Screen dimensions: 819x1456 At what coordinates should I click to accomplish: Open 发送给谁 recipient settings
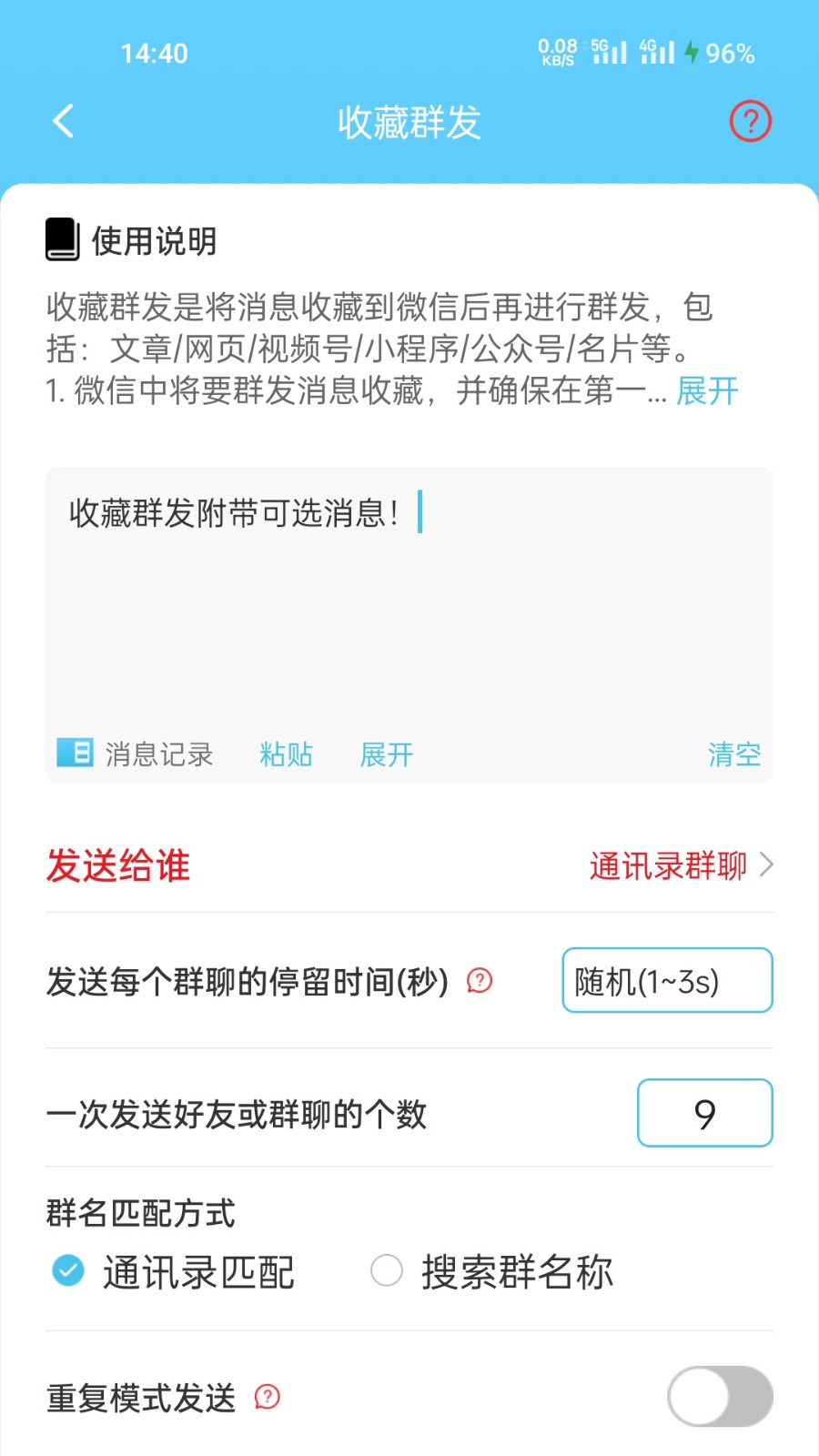click(x=117, y=865)
